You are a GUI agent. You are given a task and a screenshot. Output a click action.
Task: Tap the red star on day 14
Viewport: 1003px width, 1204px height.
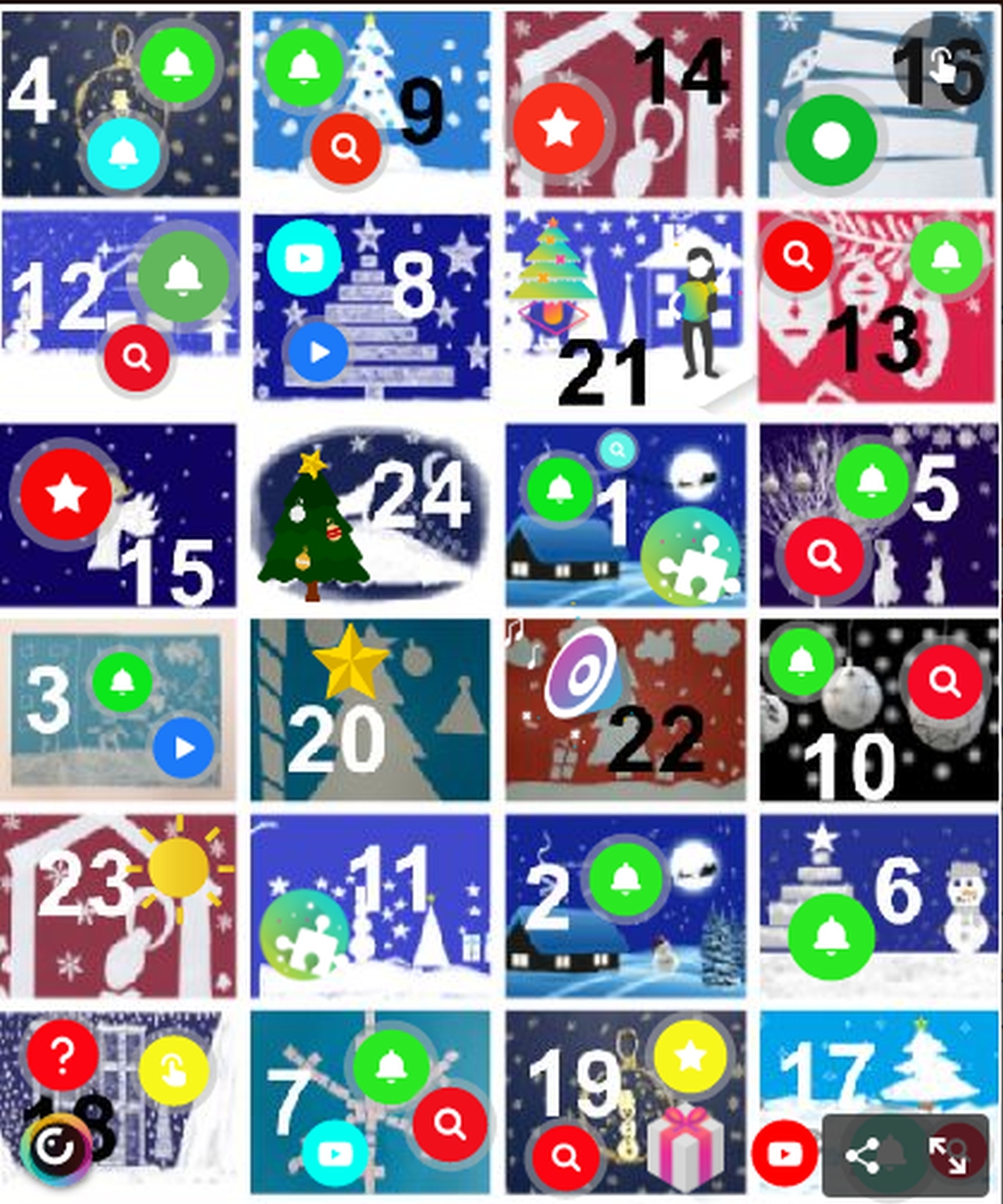click(558, 128)
